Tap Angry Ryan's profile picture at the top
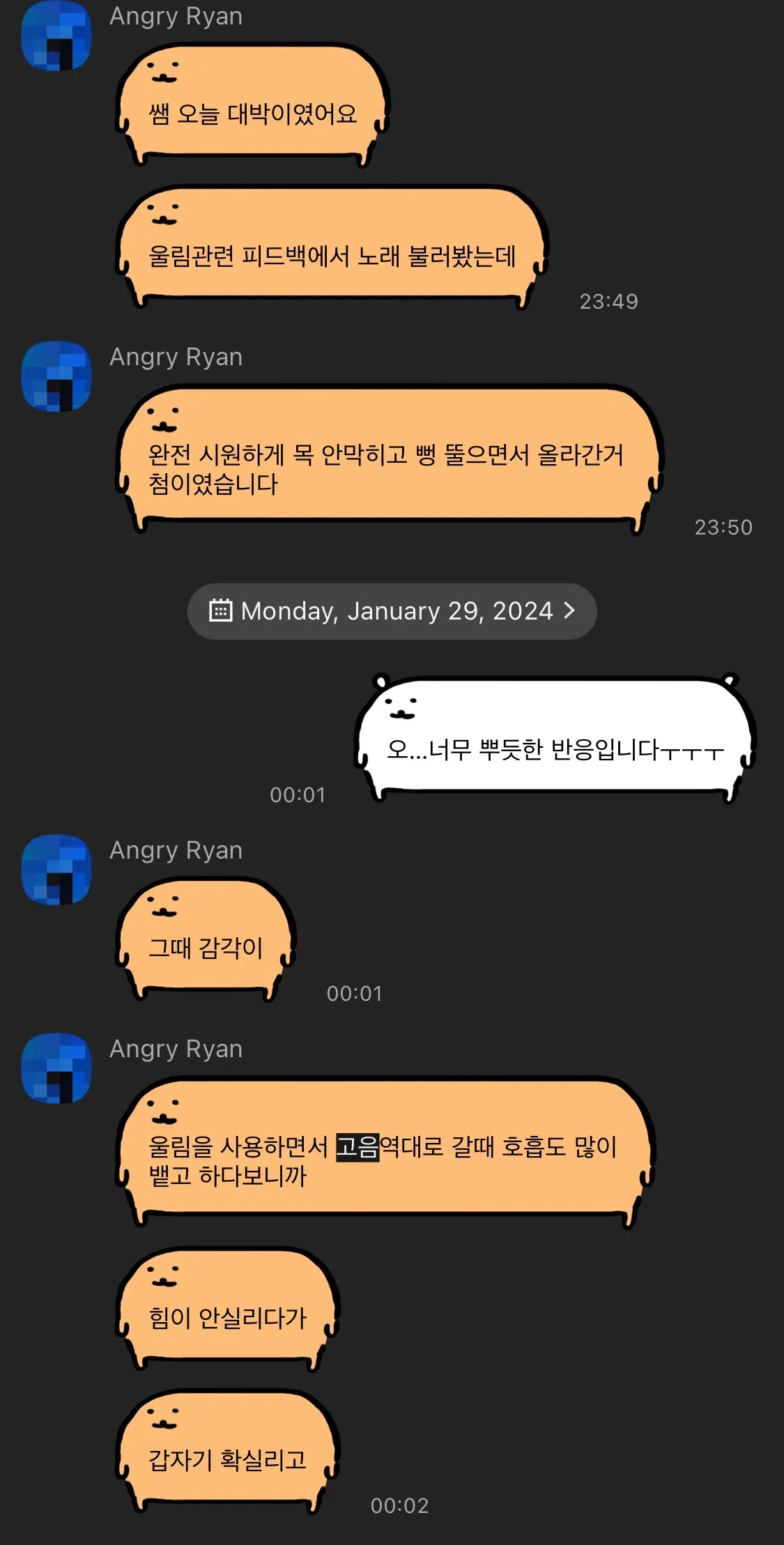 57,36
